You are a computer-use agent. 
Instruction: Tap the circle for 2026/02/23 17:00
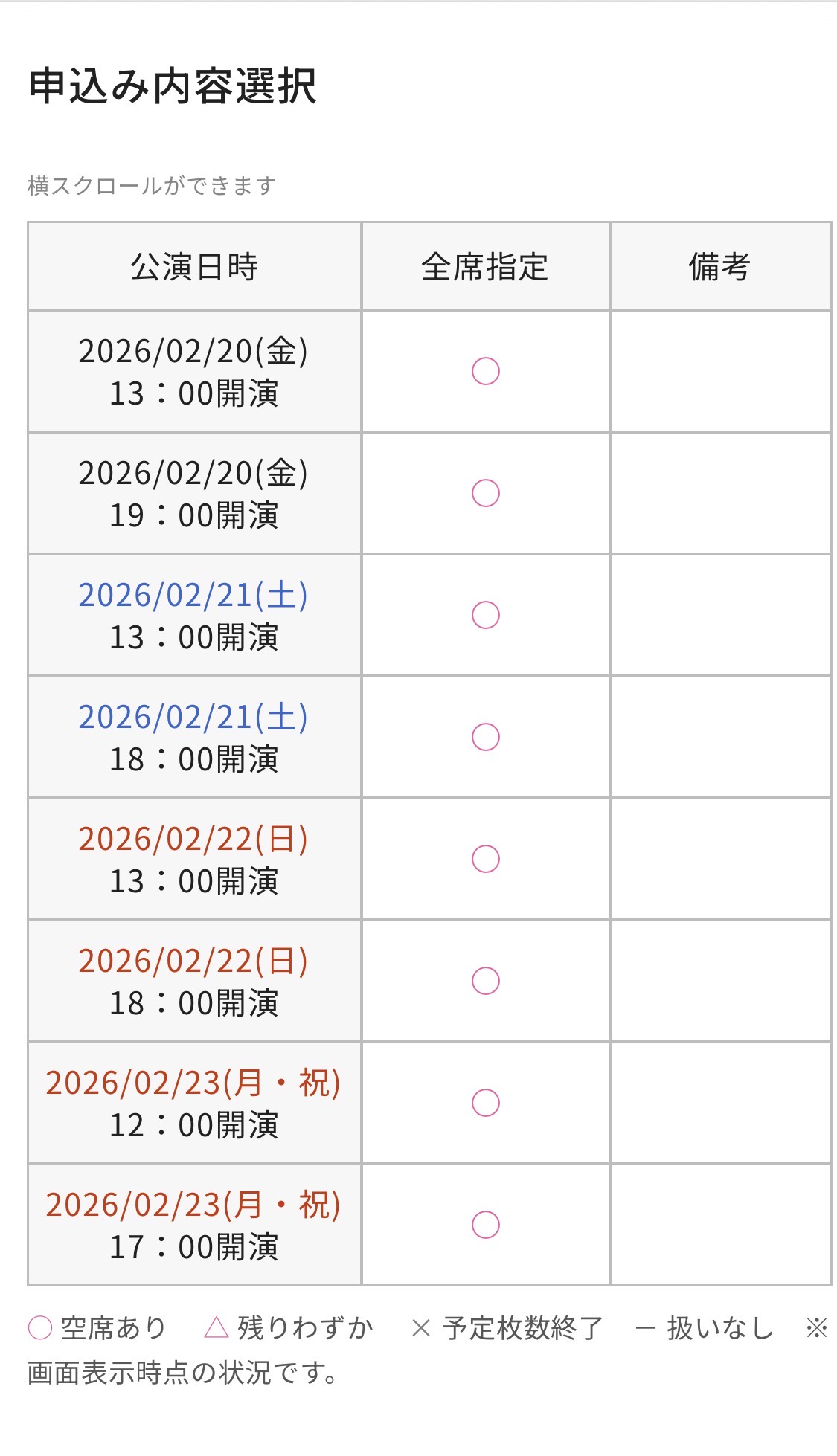485,1225
